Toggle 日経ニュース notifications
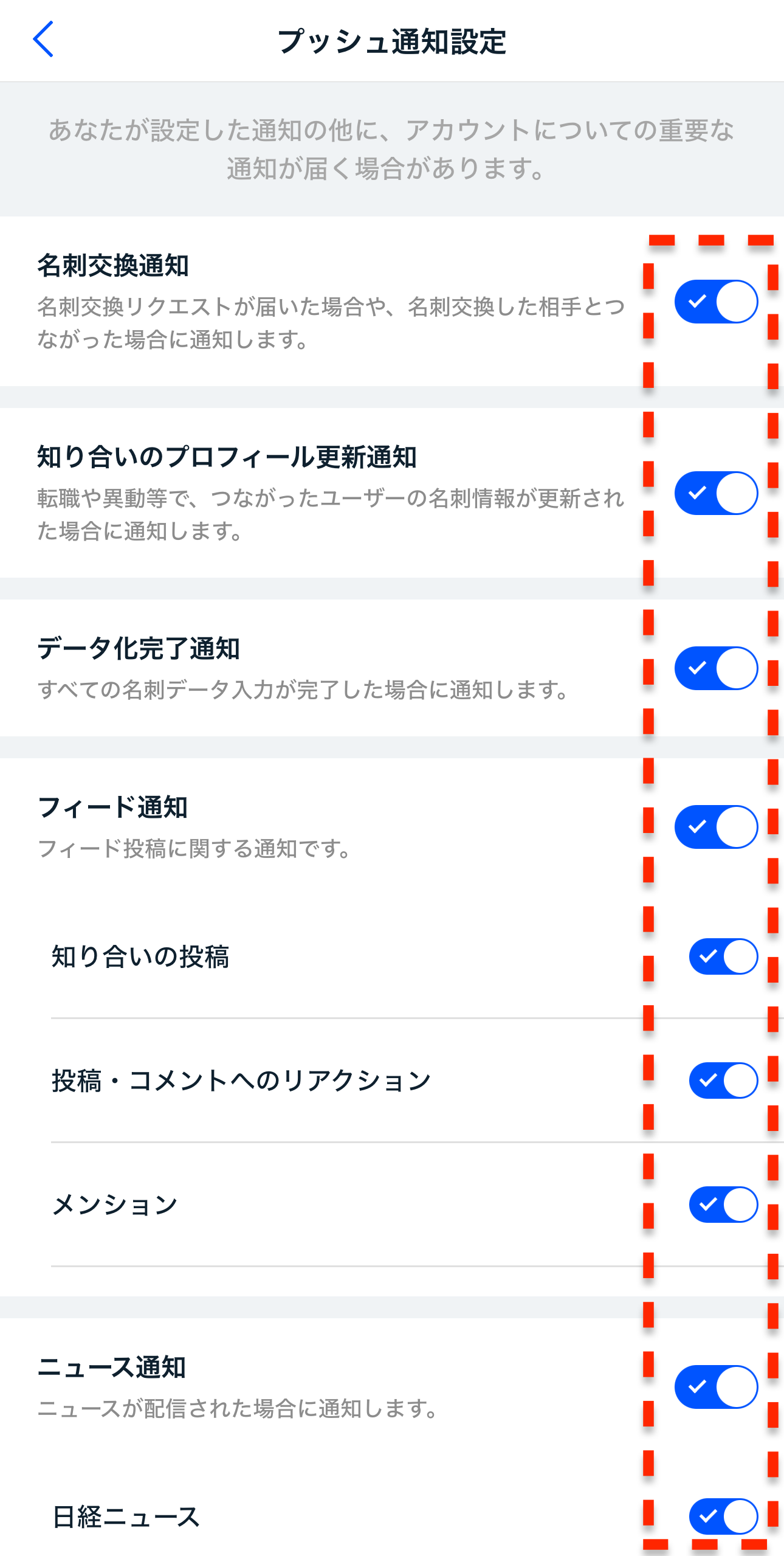The height and width of the screenshot is (1556, 784). (723, 1516)
